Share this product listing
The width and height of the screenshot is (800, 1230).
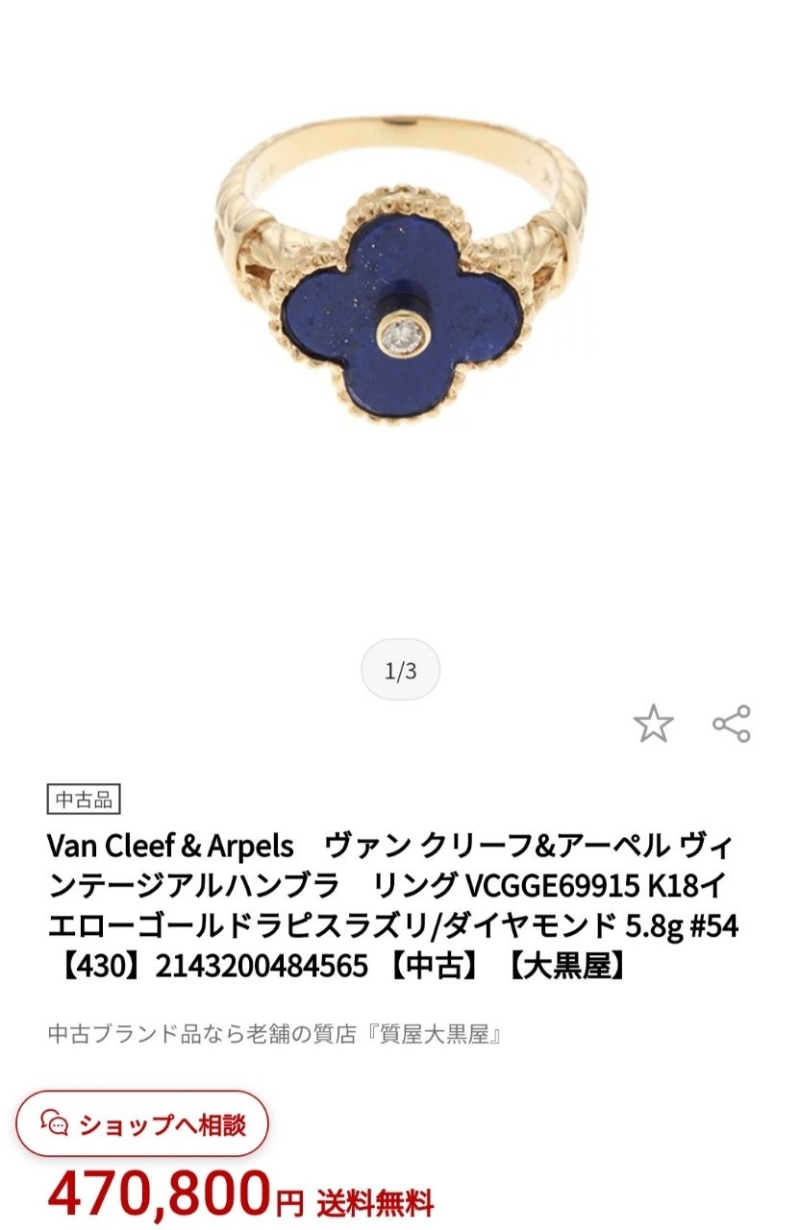pyautogui.click(x=731, y=723)
